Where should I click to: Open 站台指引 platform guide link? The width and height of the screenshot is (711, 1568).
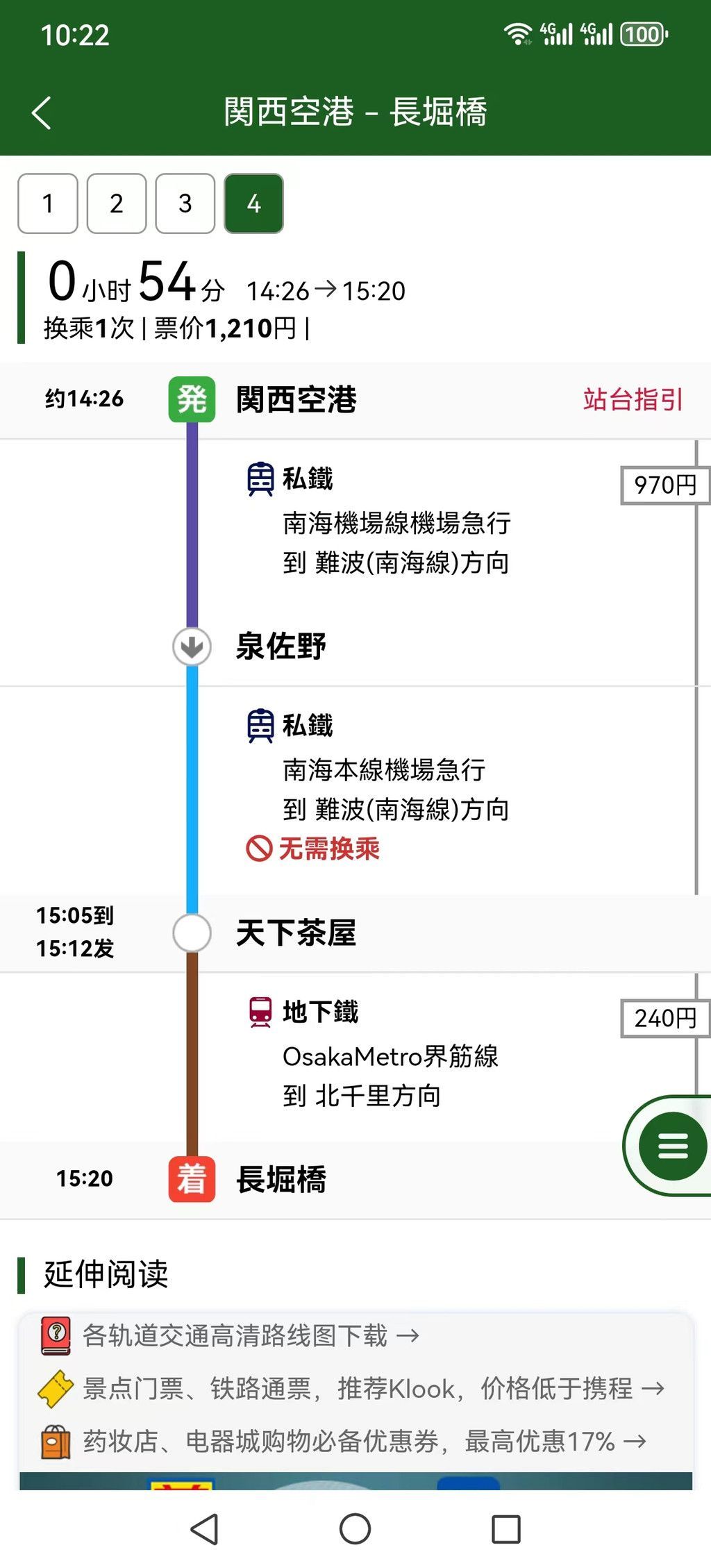pos(633,399)
